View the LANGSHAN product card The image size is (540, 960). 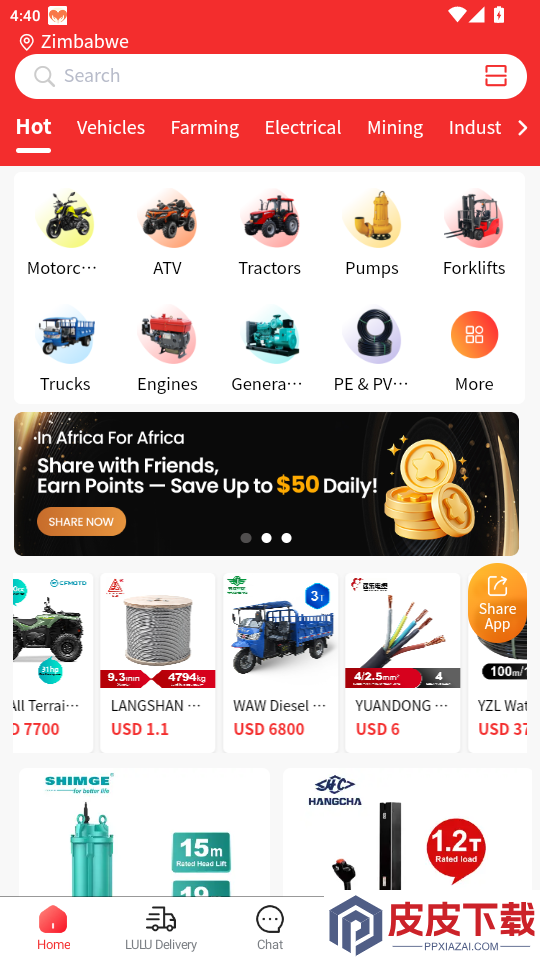coord(158,662)
